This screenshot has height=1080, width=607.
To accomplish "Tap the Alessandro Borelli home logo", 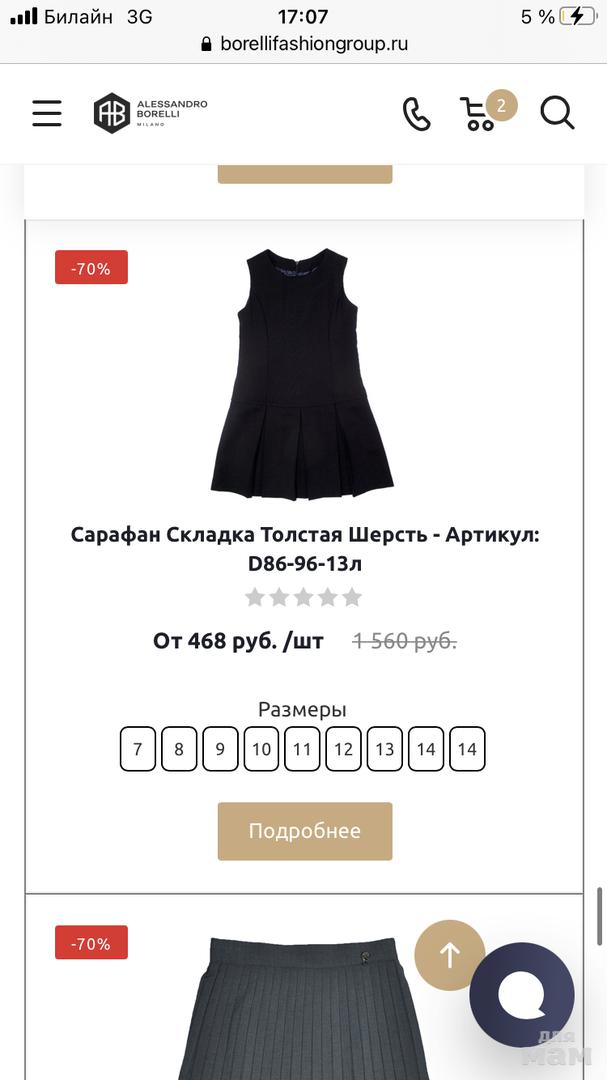I will coord(151,113).
